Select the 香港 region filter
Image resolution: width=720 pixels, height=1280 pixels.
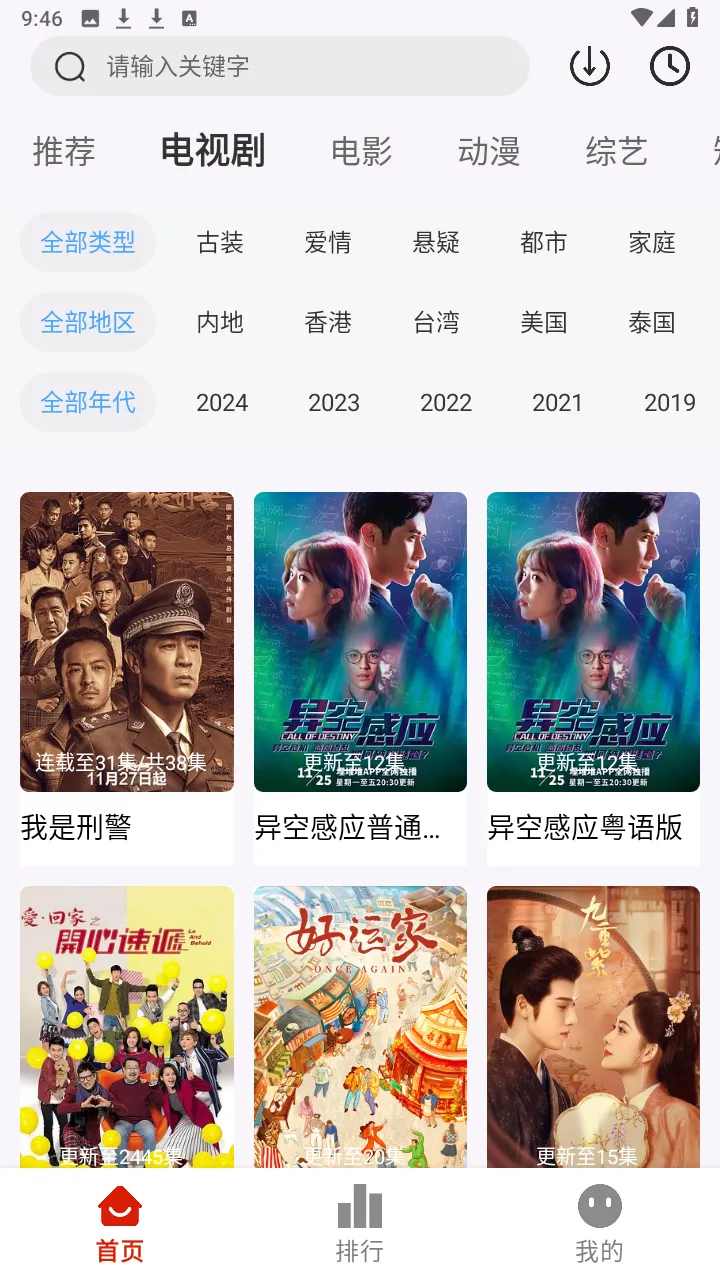pos(328,322)
